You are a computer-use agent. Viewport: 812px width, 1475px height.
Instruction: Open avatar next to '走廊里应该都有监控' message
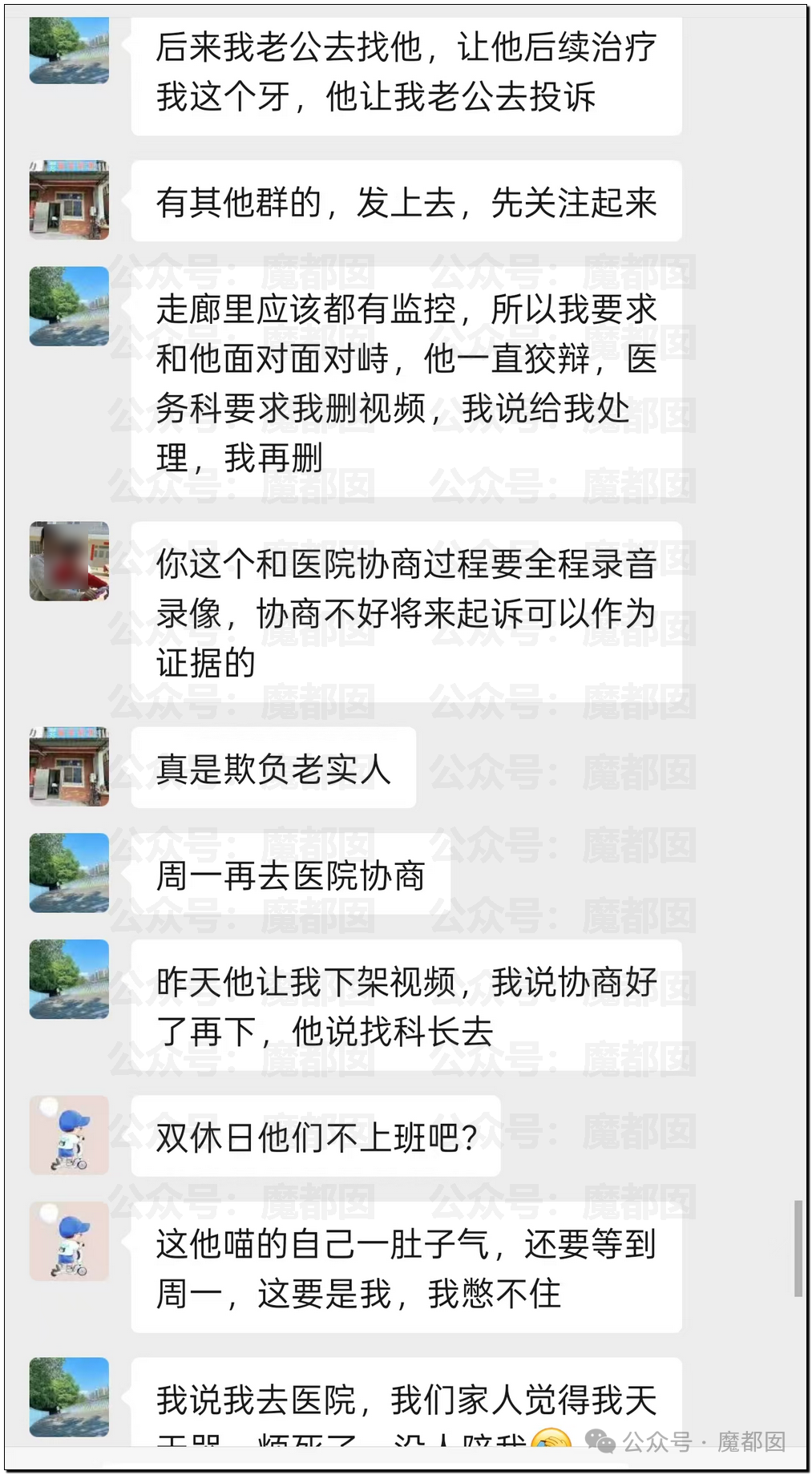tap(69, 306)
